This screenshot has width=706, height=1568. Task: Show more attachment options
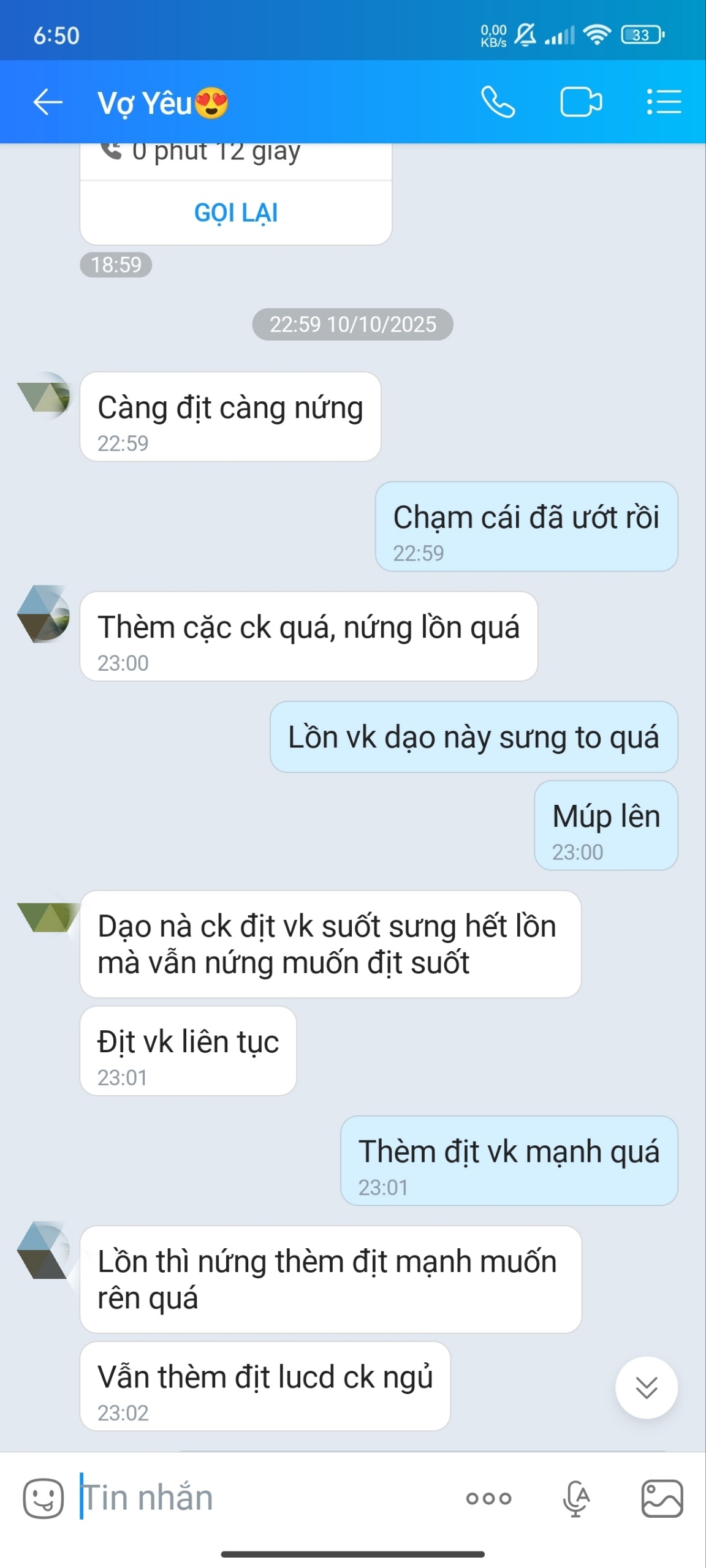488,1498
